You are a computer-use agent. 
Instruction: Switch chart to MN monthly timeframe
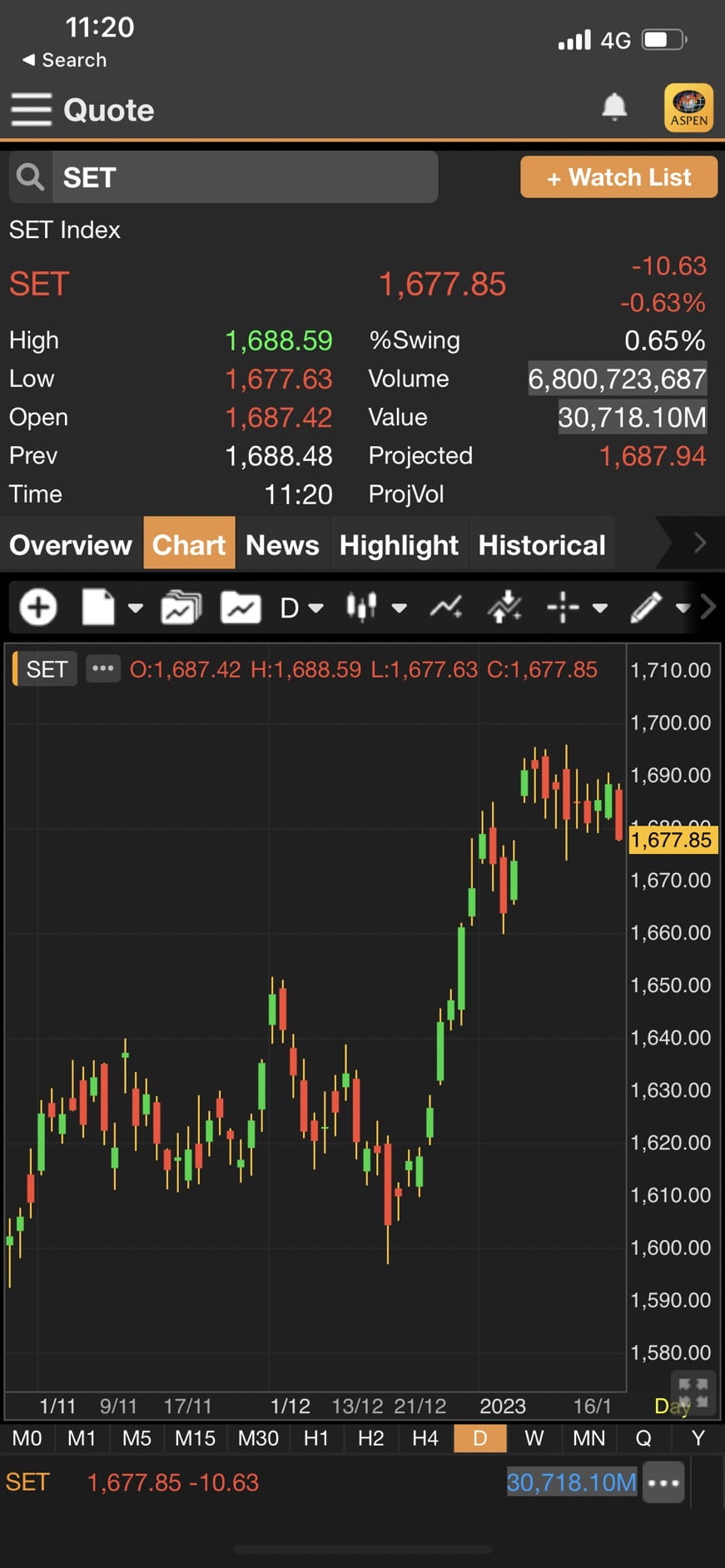tap(588, 1438)
